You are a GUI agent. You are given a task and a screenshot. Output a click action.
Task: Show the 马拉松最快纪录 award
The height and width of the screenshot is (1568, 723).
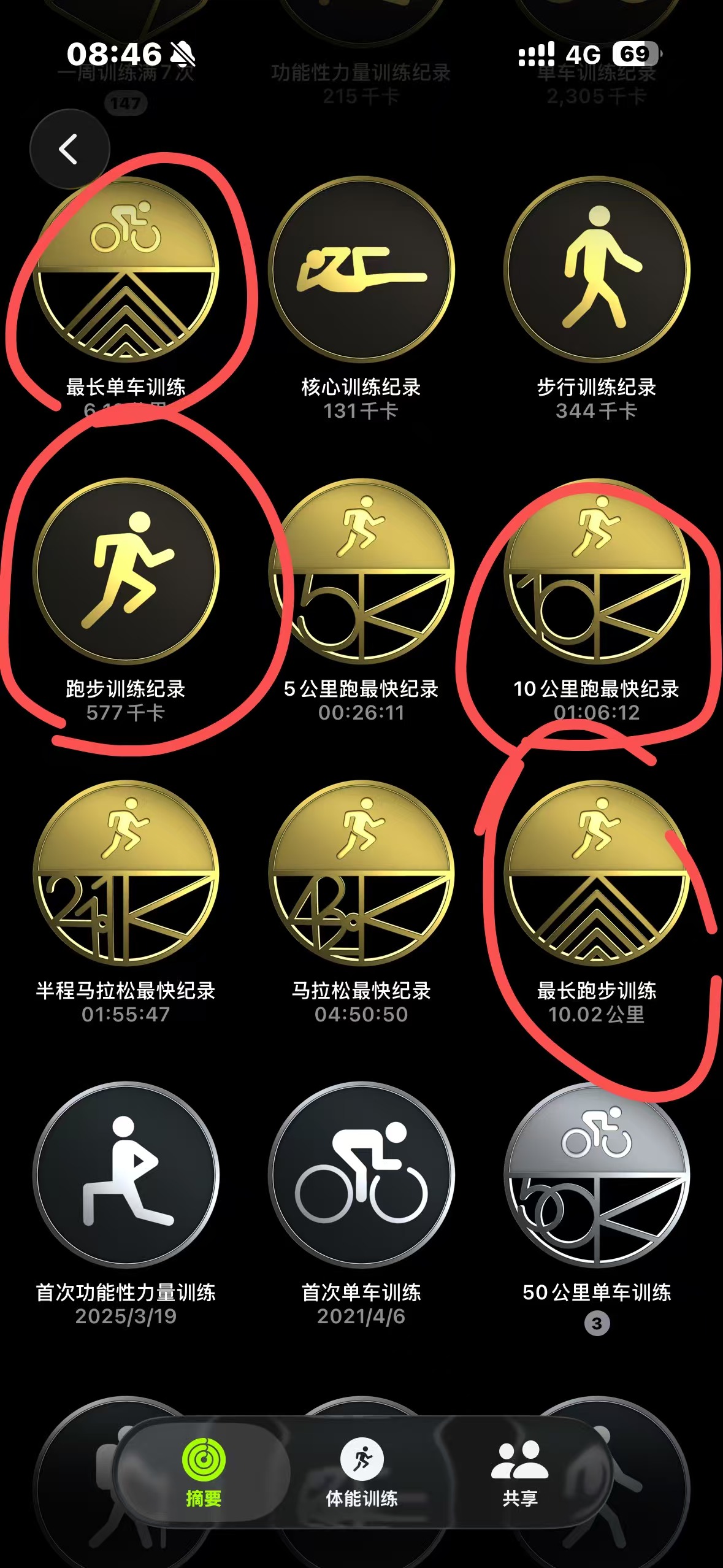click(361, 873)
